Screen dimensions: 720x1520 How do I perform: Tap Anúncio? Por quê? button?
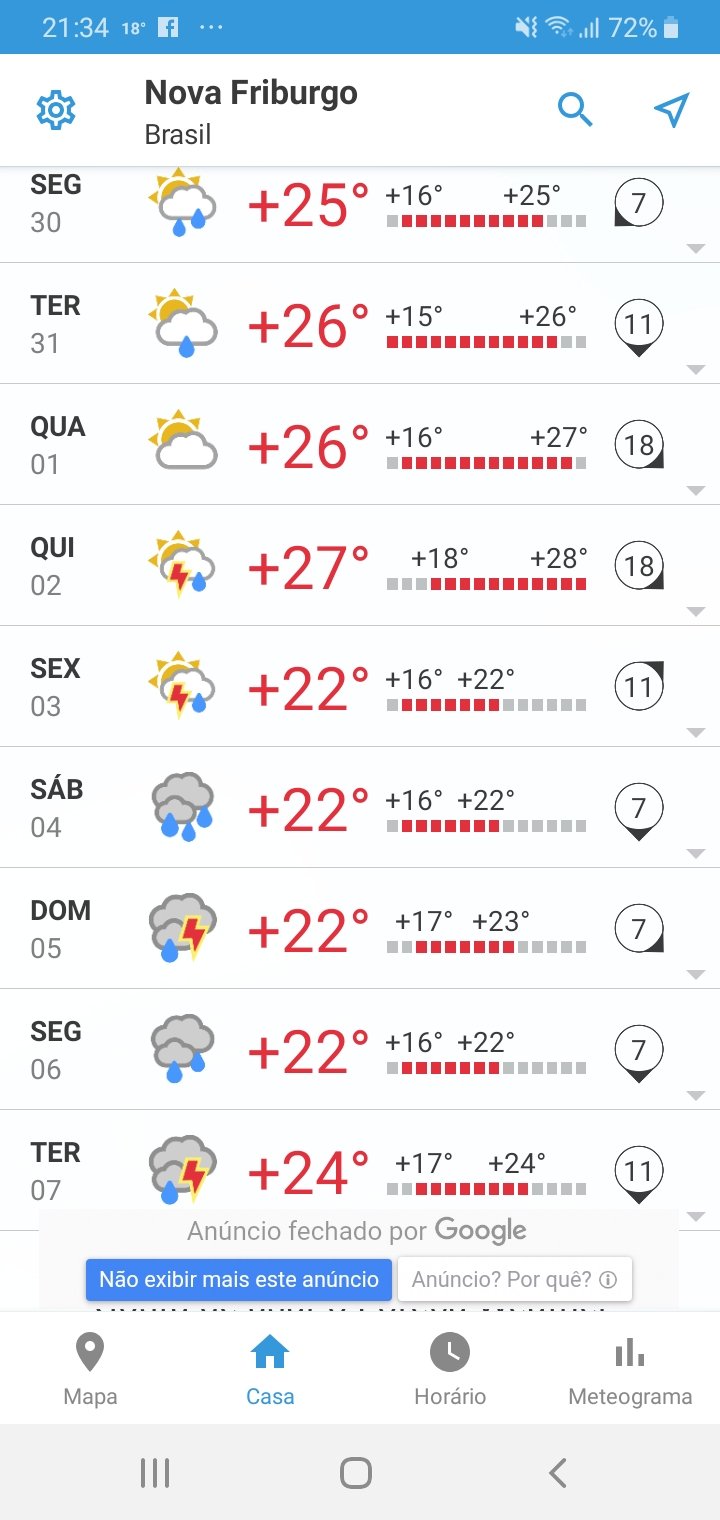(514, 1279)
